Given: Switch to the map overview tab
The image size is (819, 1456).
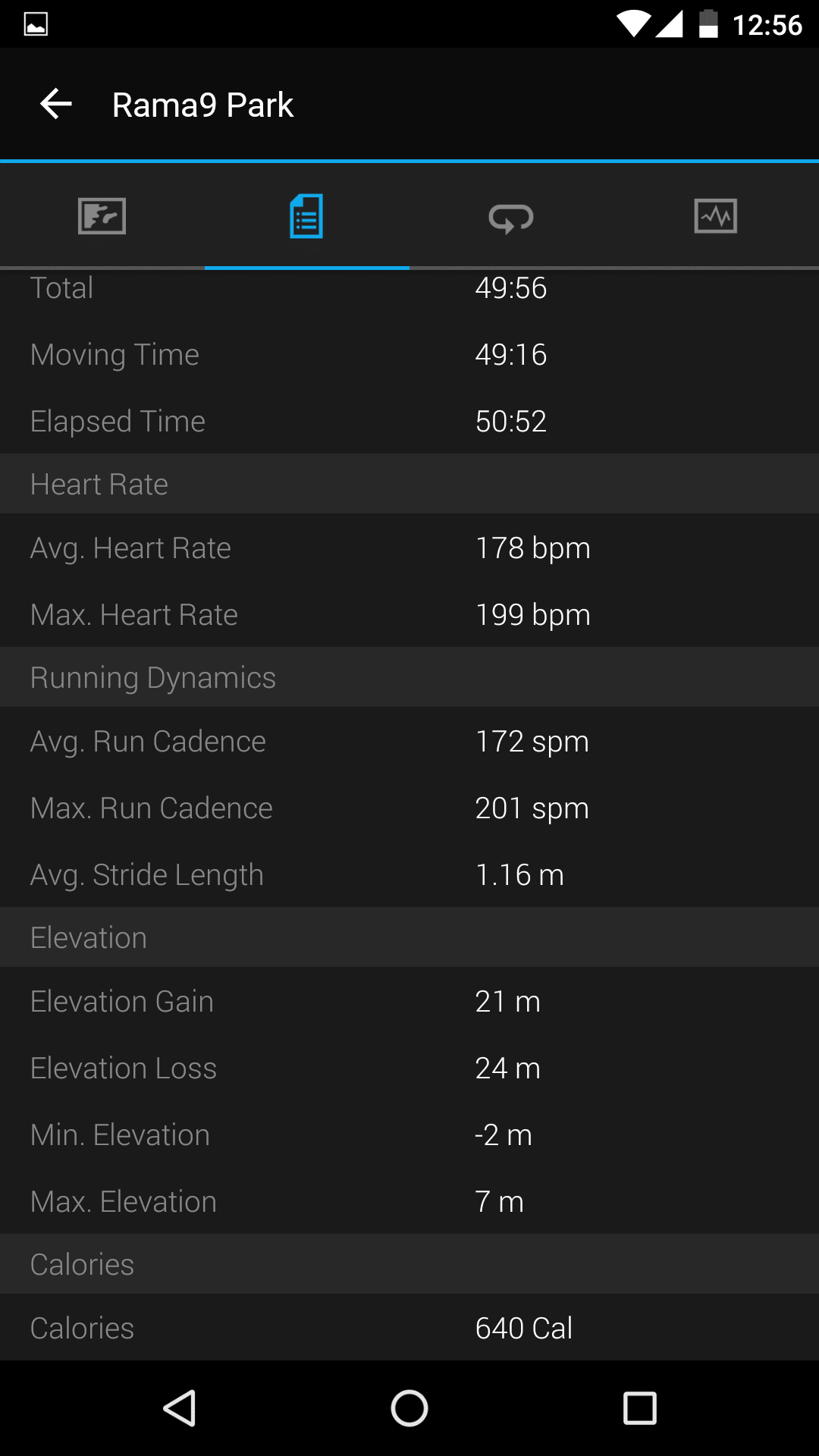Looking at the screenshot, I should [102, 216].
